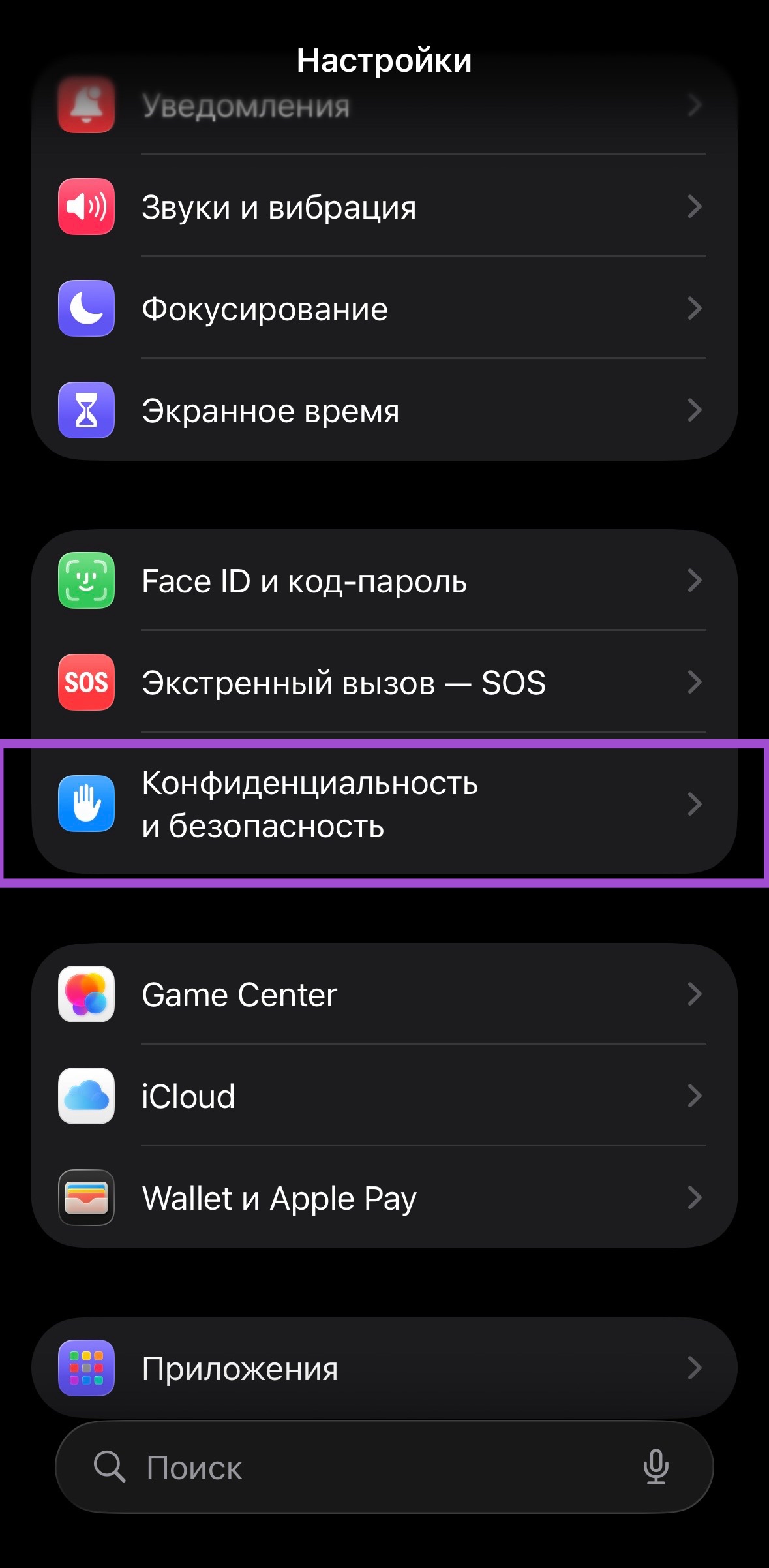Screen dimensions: 769x1568
Task: Open iCloud settings
Action: 384,1096
